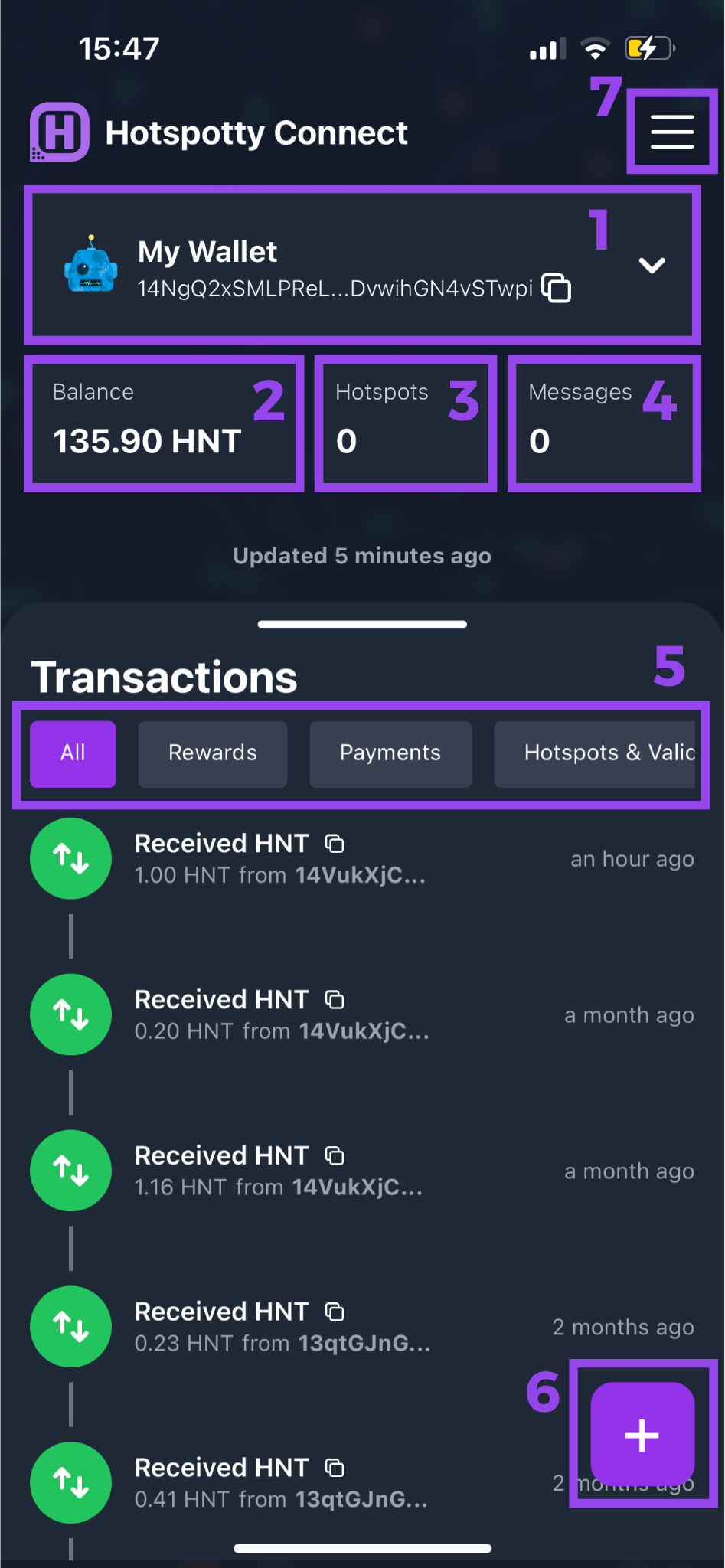Expand the My Wallet dropdown
The width and height of the screenshot is (725, 1568).
tap(652, 266)
